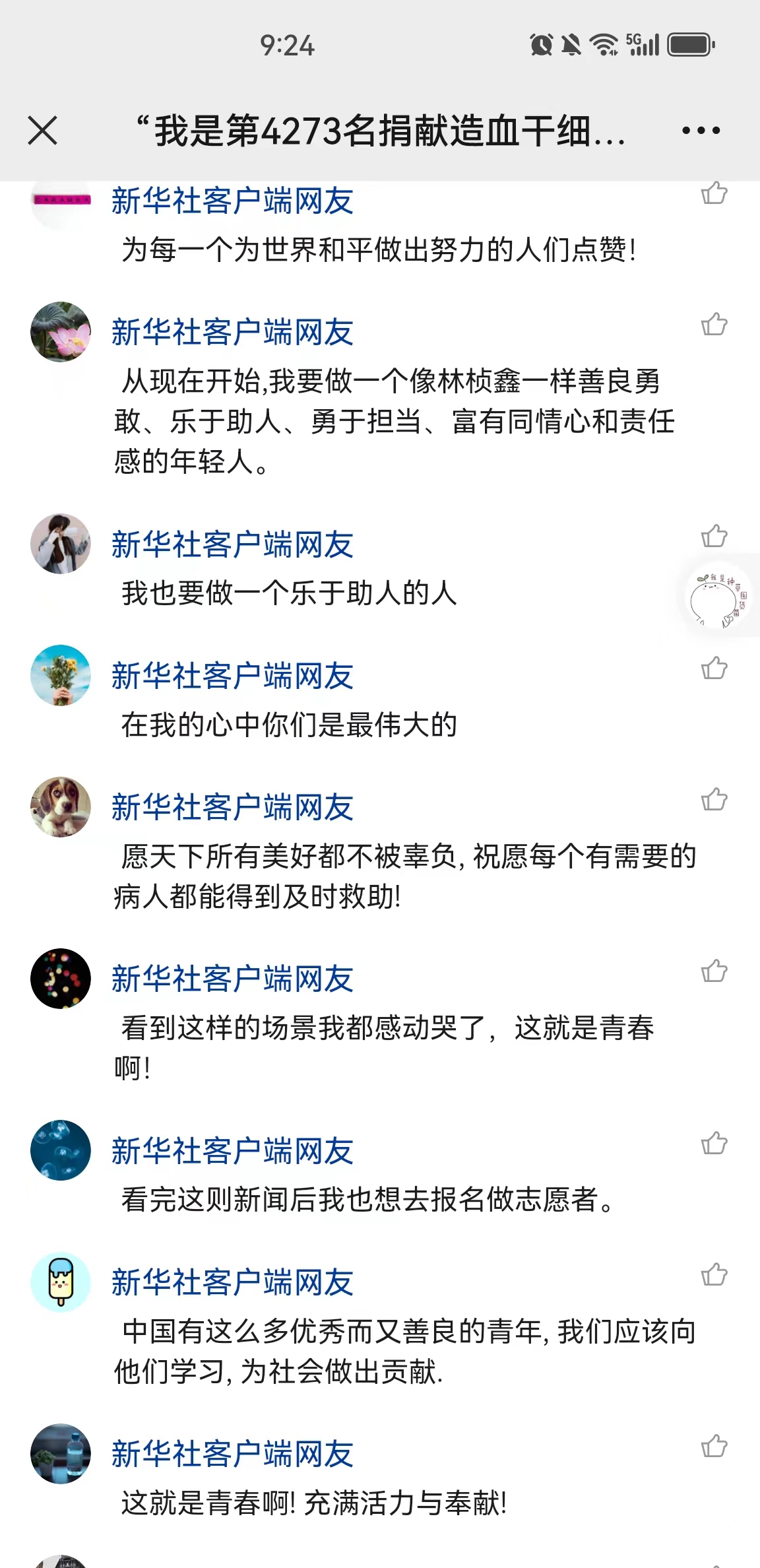Image resolution: width=760 pixels, height=1568 pixels.
Task: Like the comment mentioning 林桢鑫
Action: pos(714,324)
